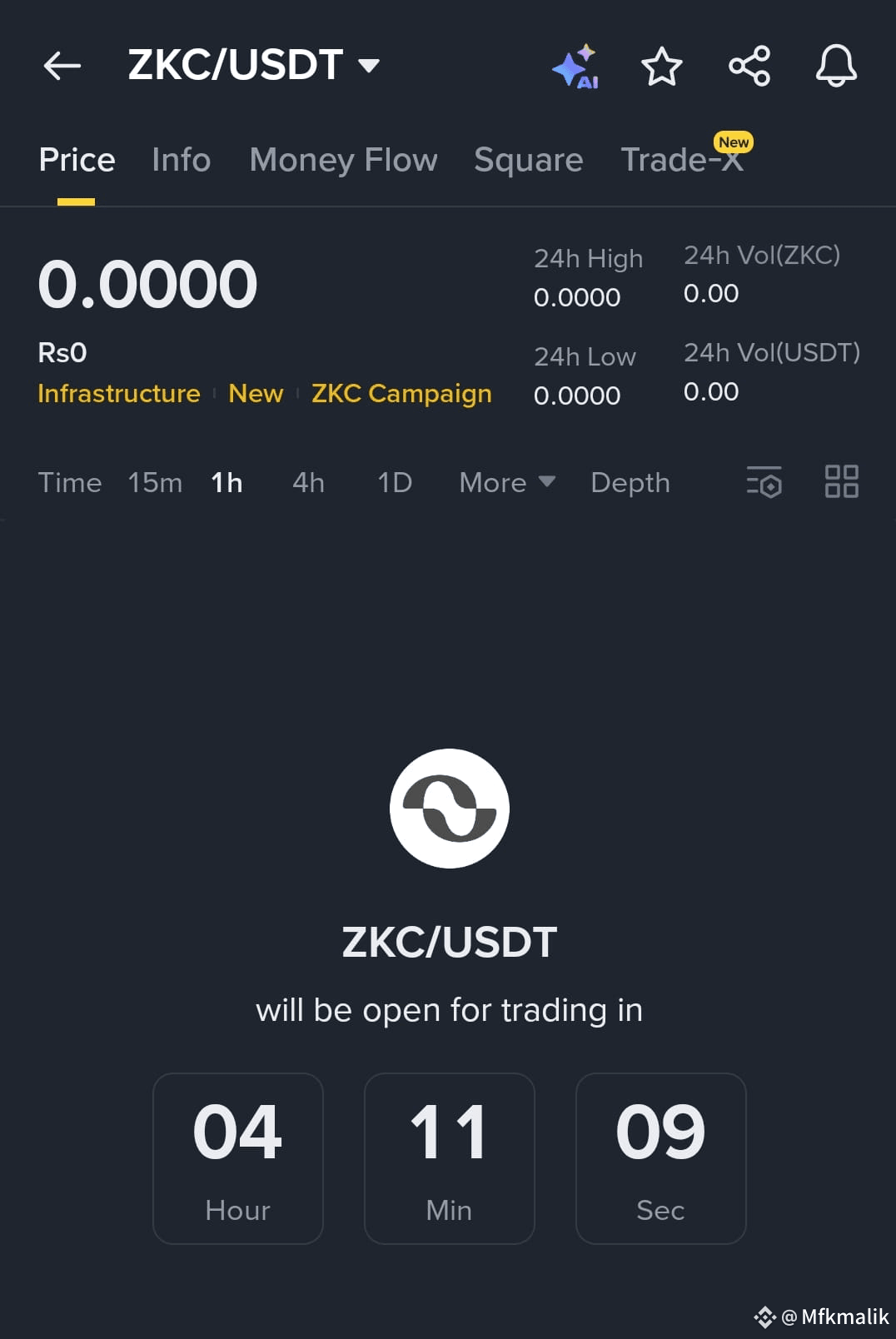The image size is (896, 1339).
Task: Switch chart to 4h interval
Action: coord(307,482)
